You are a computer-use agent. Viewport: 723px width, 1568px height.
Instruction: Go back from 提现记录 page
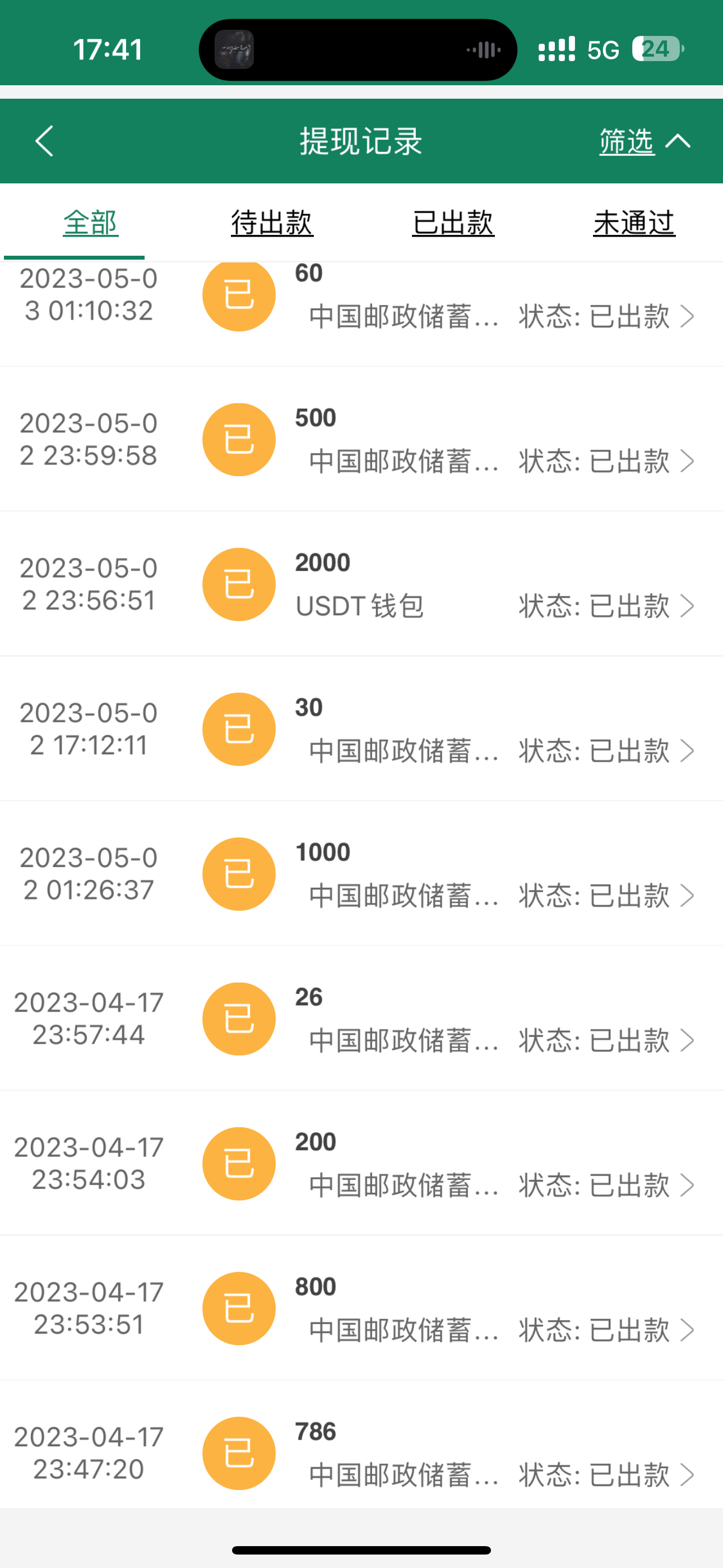[x=44, y=141]
